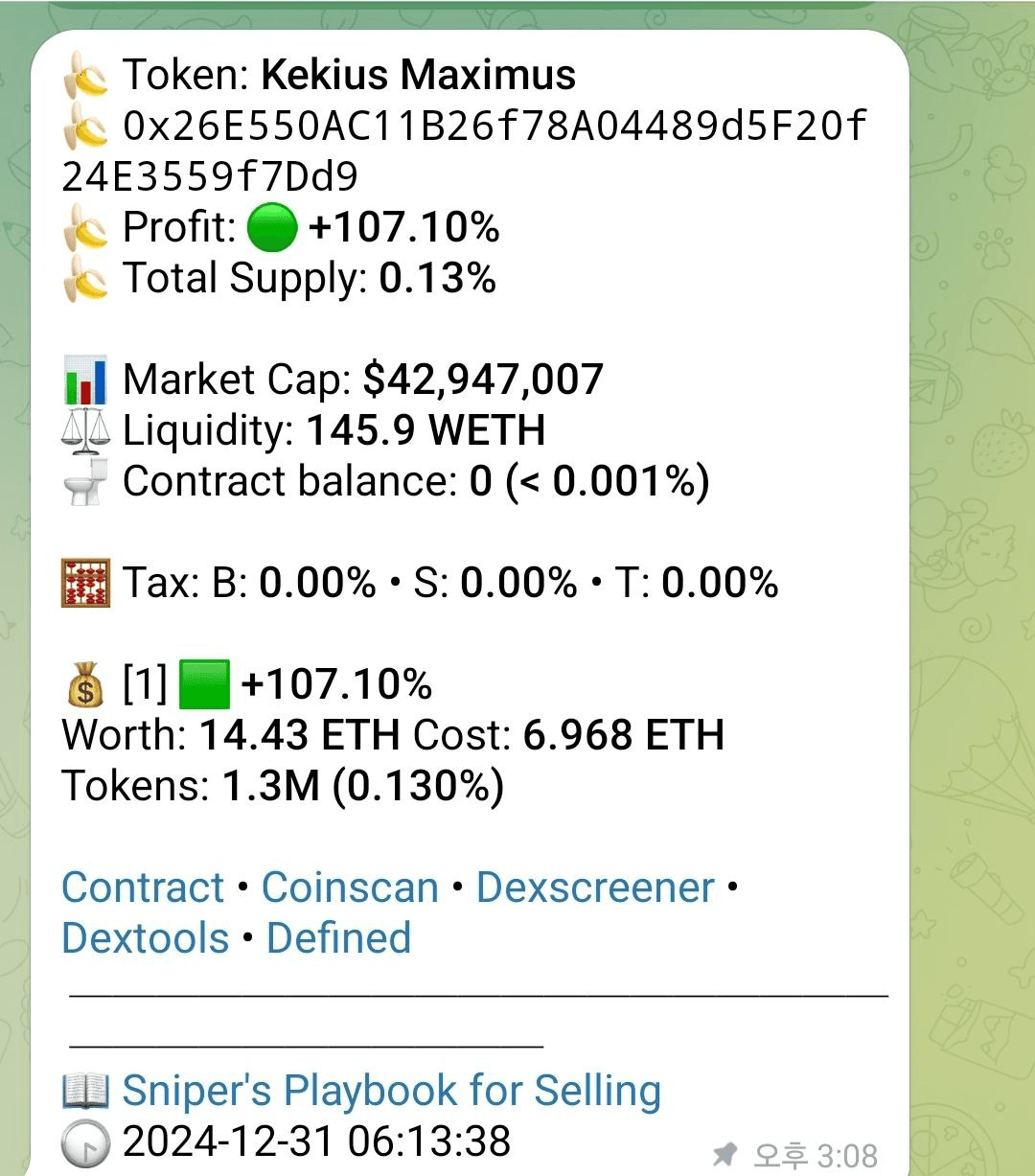The width and height of the screenshot is (1035, 1176).
Task: Open Sniper's Playbook for Selling
Action: [x=391, y=1091]
